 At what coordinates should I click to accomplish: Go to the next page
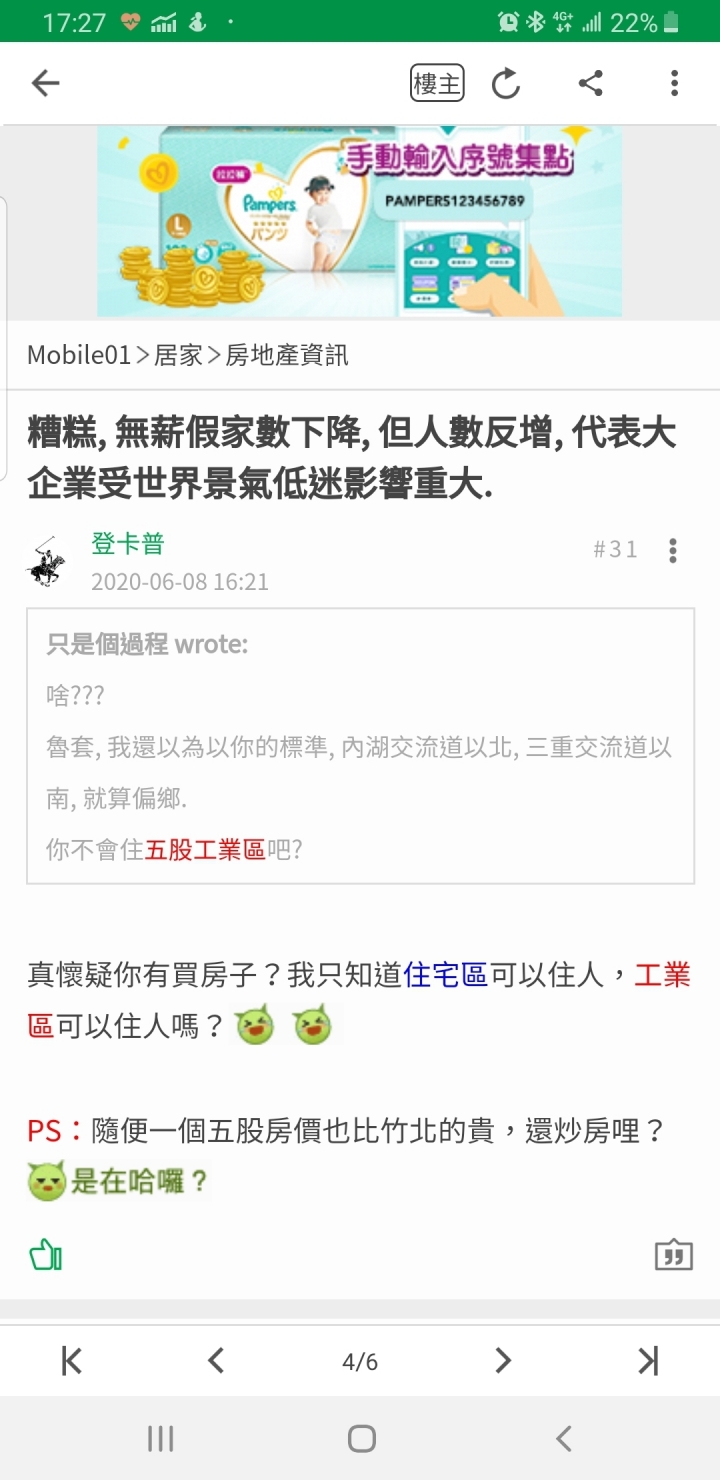(503, 1361)
